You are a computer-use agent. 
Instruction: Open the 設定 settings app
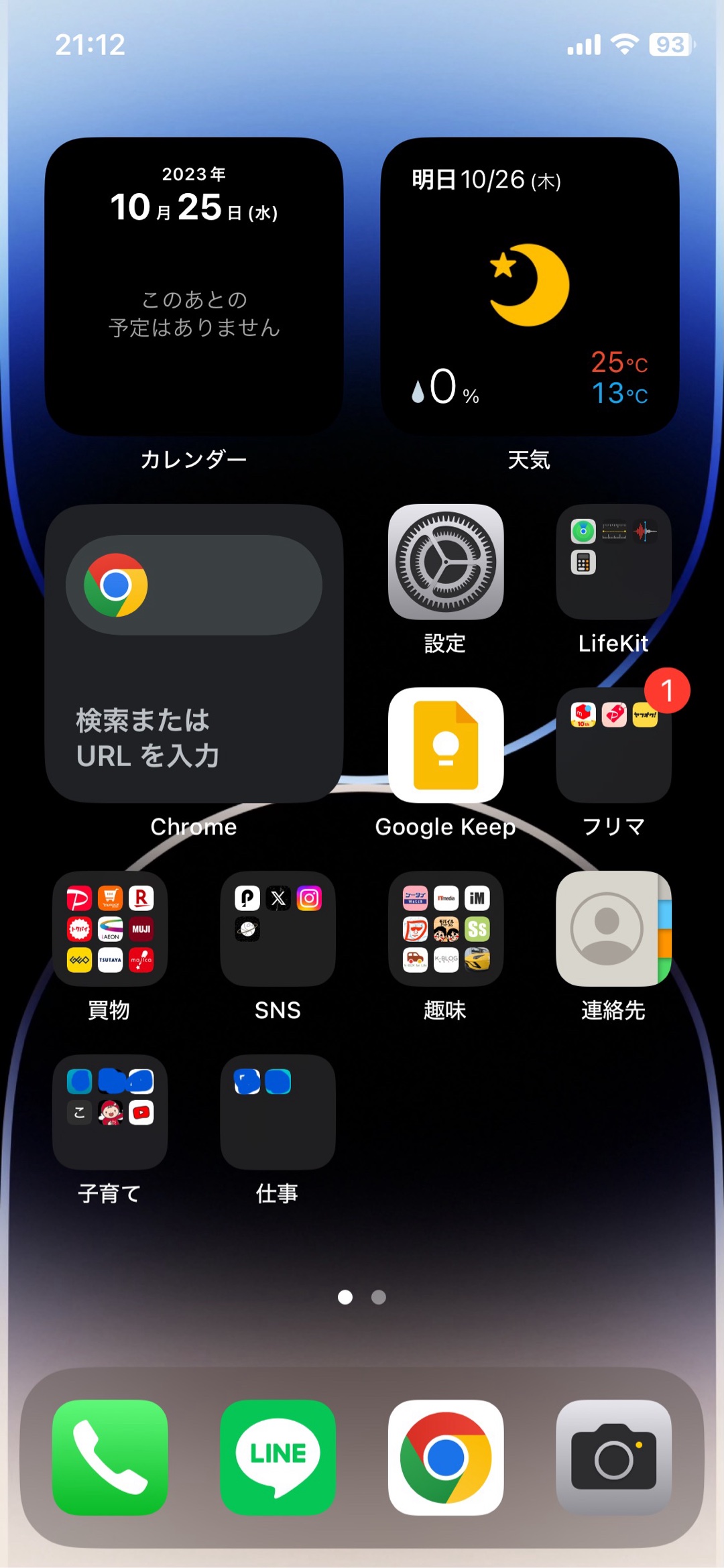point(446,562)
